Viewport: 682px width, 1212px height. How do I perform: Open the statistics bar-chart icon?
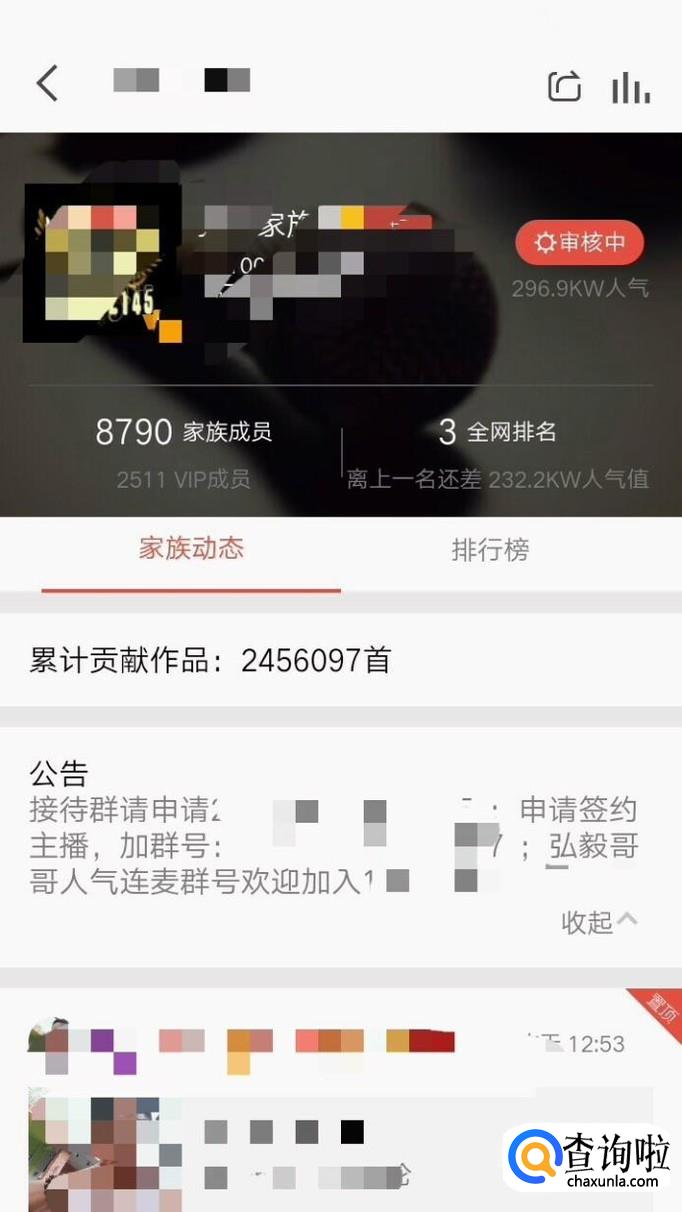[x=631, y=87]
